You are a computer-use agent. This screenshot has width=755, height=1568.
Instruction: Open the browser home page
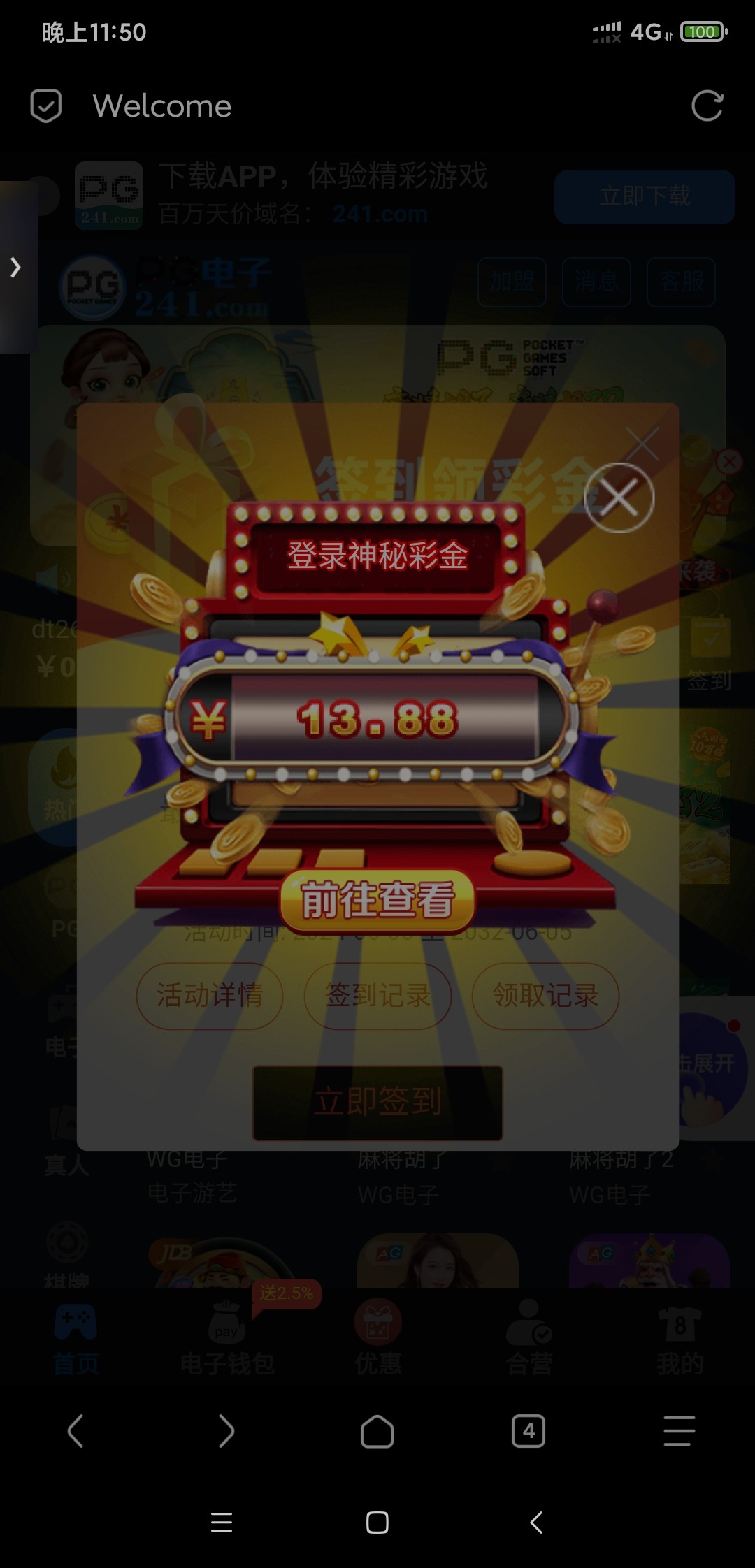click(377, 1431)
